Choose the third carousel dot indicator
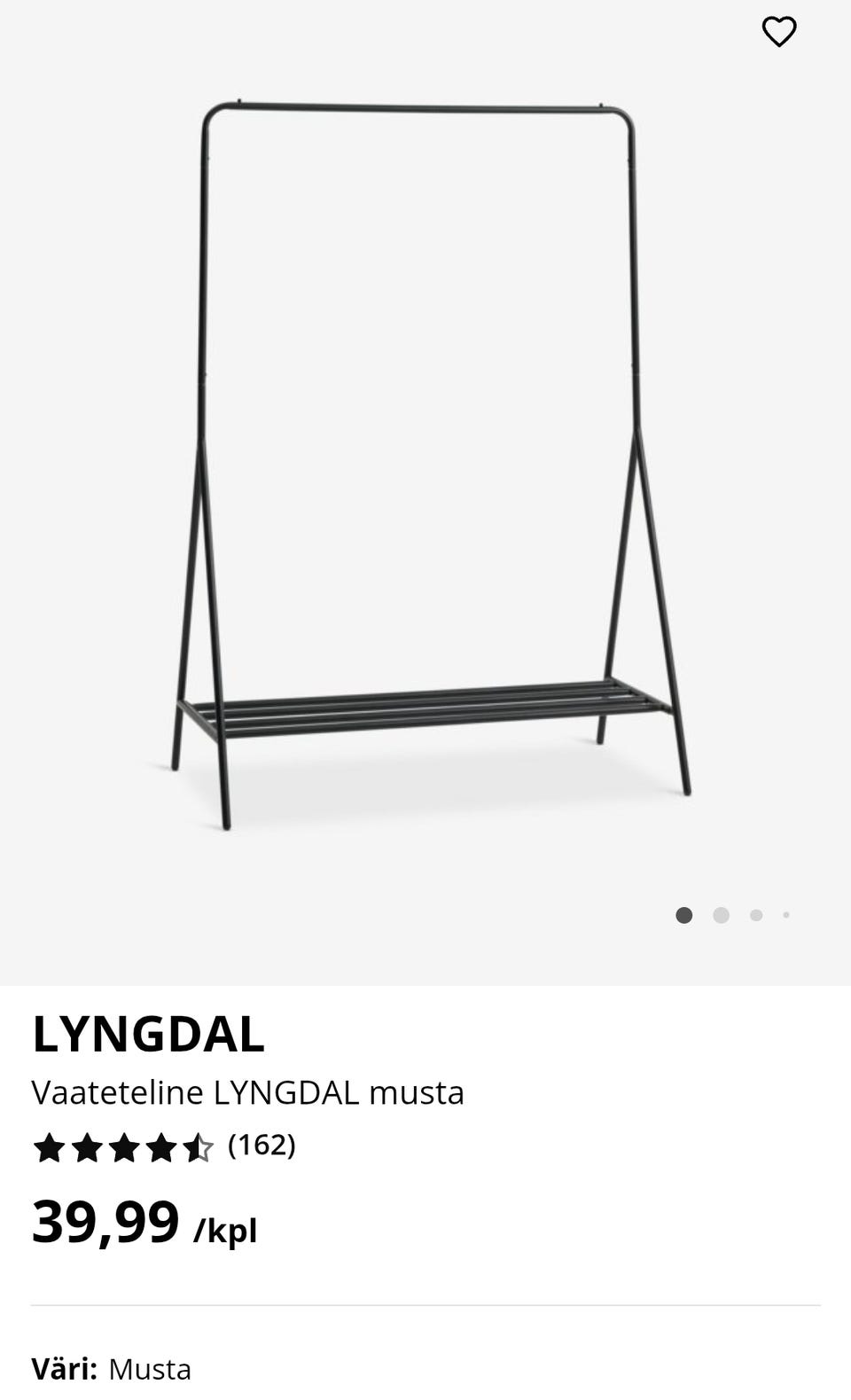The width and height of the screenshot is (851, 1400). (755, 914)
